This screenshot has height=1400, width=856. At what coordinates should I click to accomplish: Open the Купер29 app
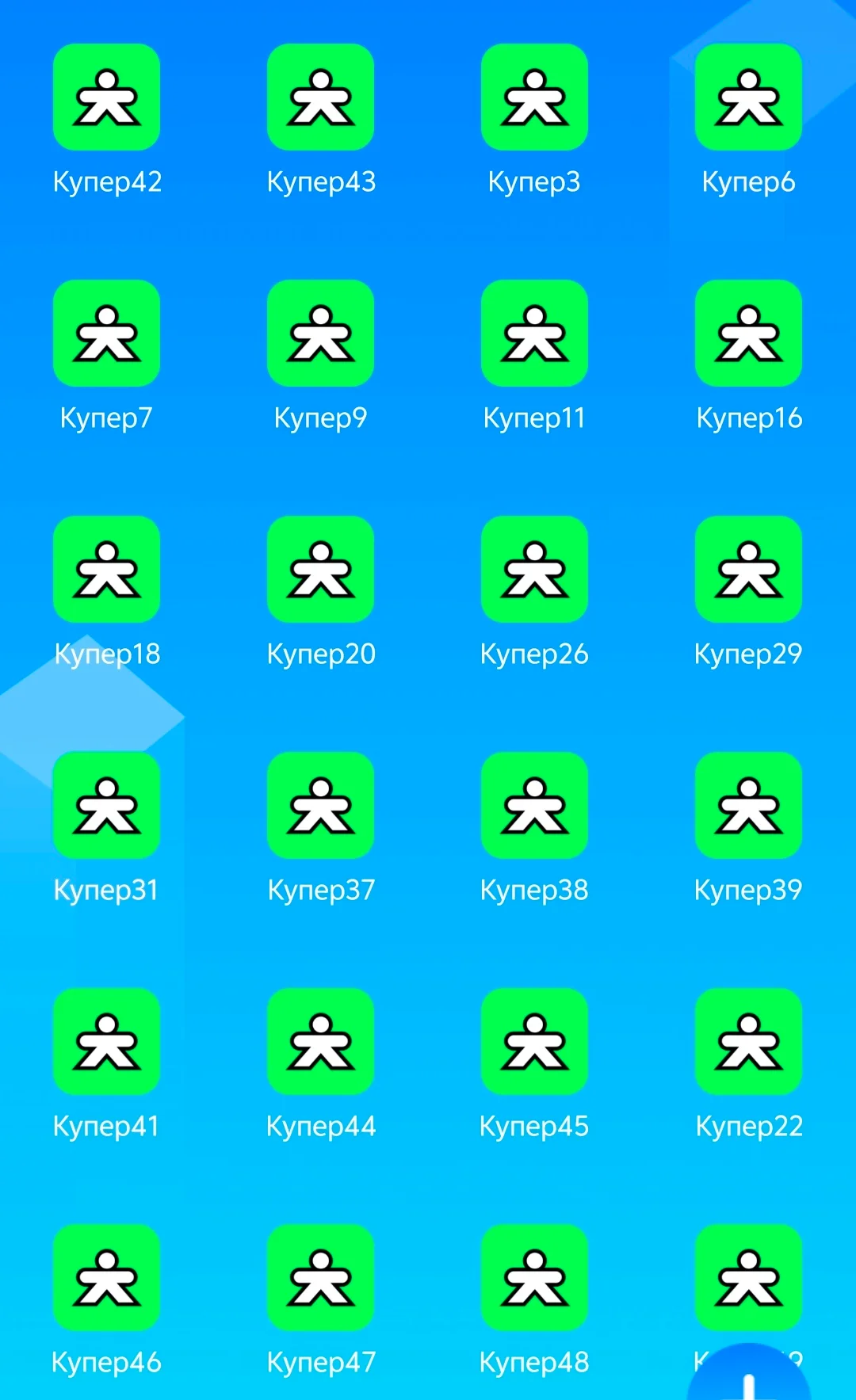(x=749, y=570)
